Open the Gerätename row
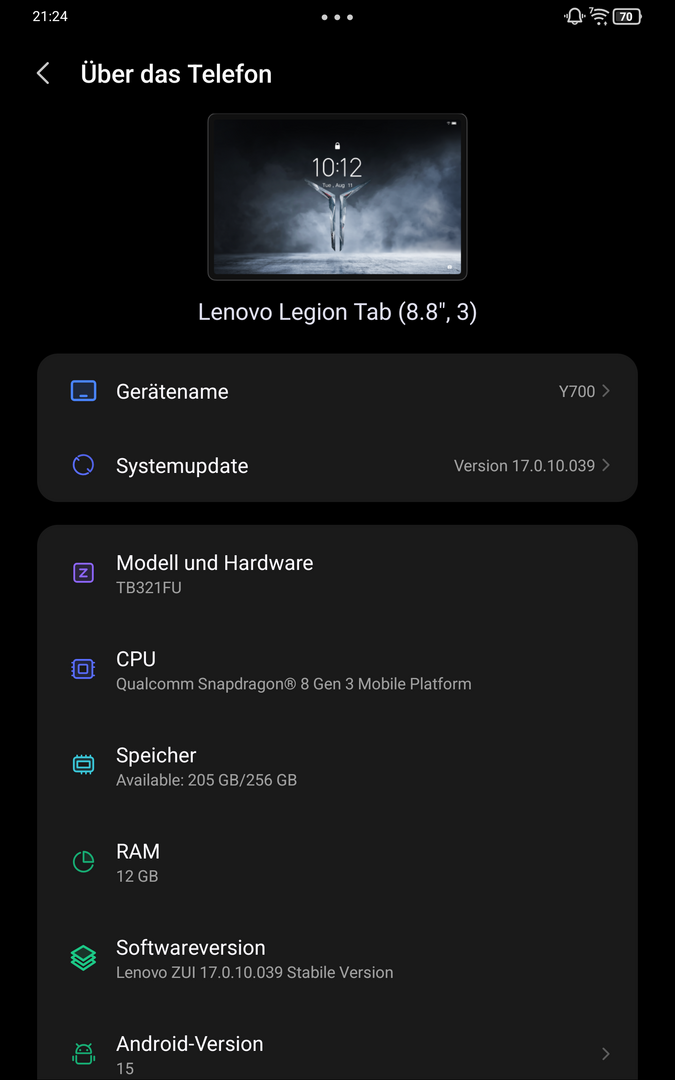This screenshot has width=675, height=1080. click(x=337, y=392)
